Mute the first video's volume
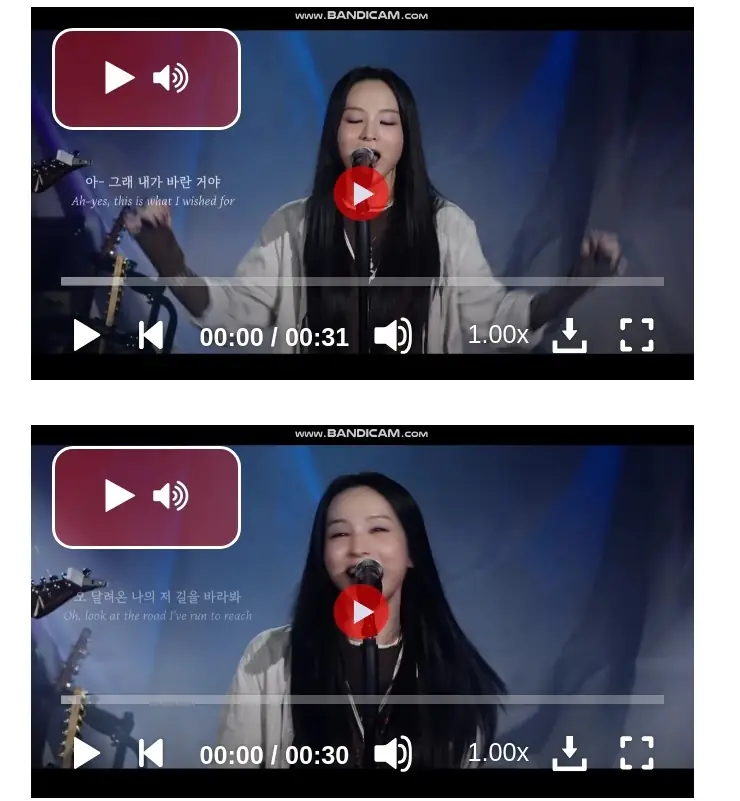 coord(393,336)
